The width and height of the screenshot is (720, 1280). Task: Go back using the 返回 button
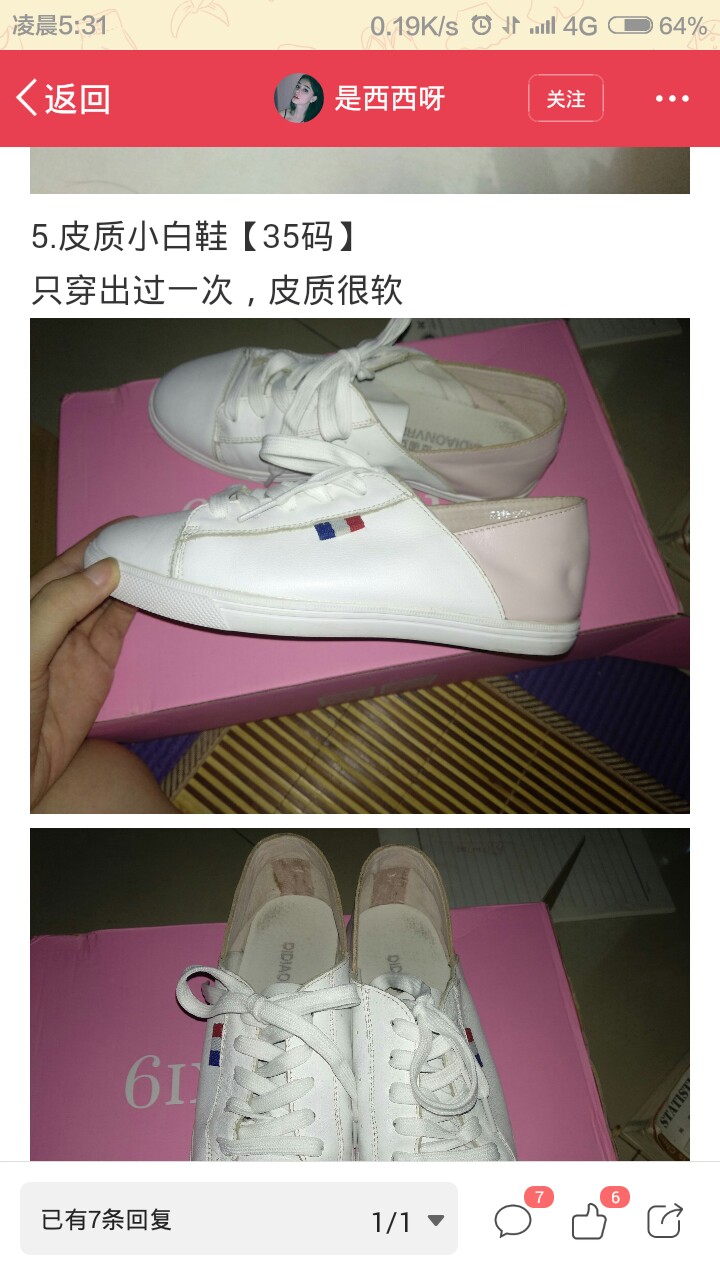point(62,99)
